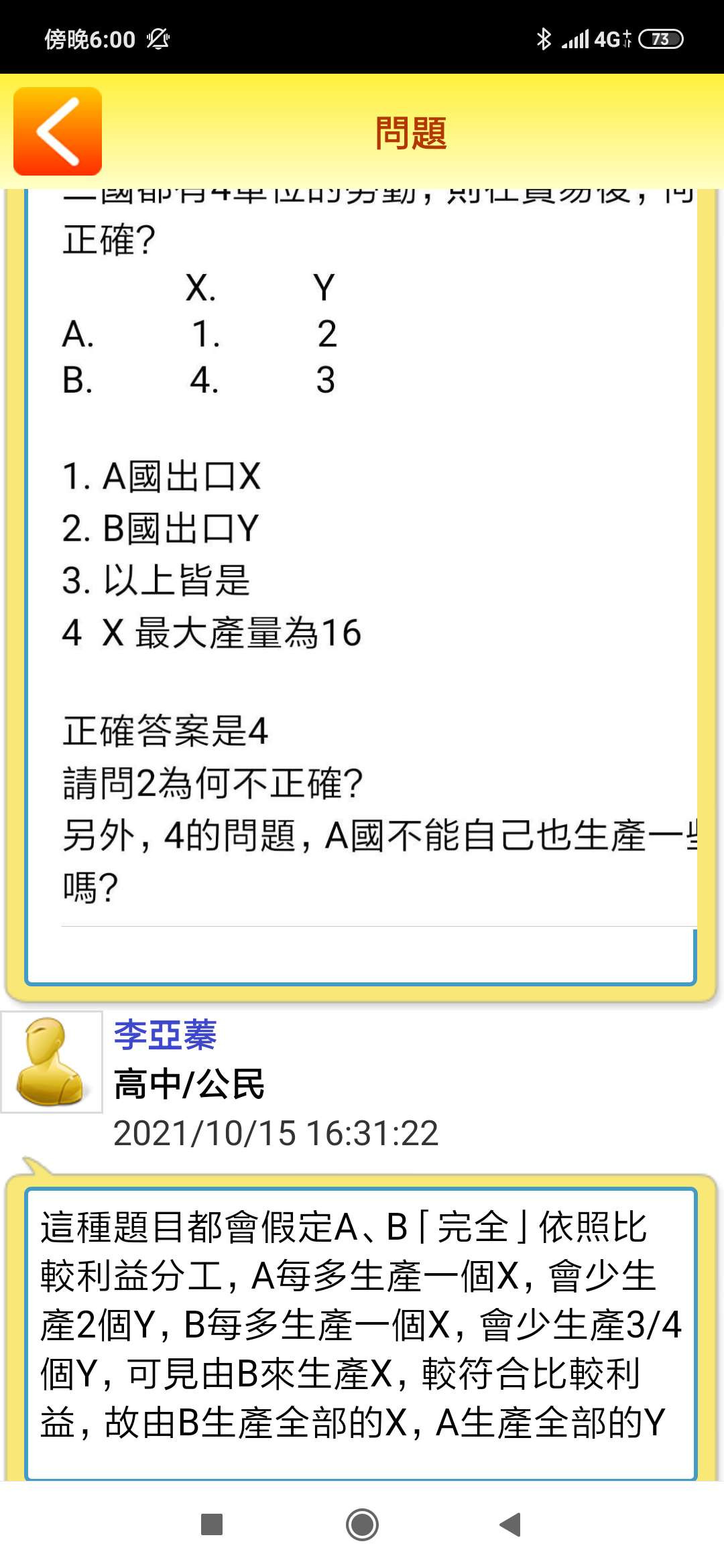Tap the system back triangle
The height and width of the screenshot is (1568, 724).
tap(511, 1524)
